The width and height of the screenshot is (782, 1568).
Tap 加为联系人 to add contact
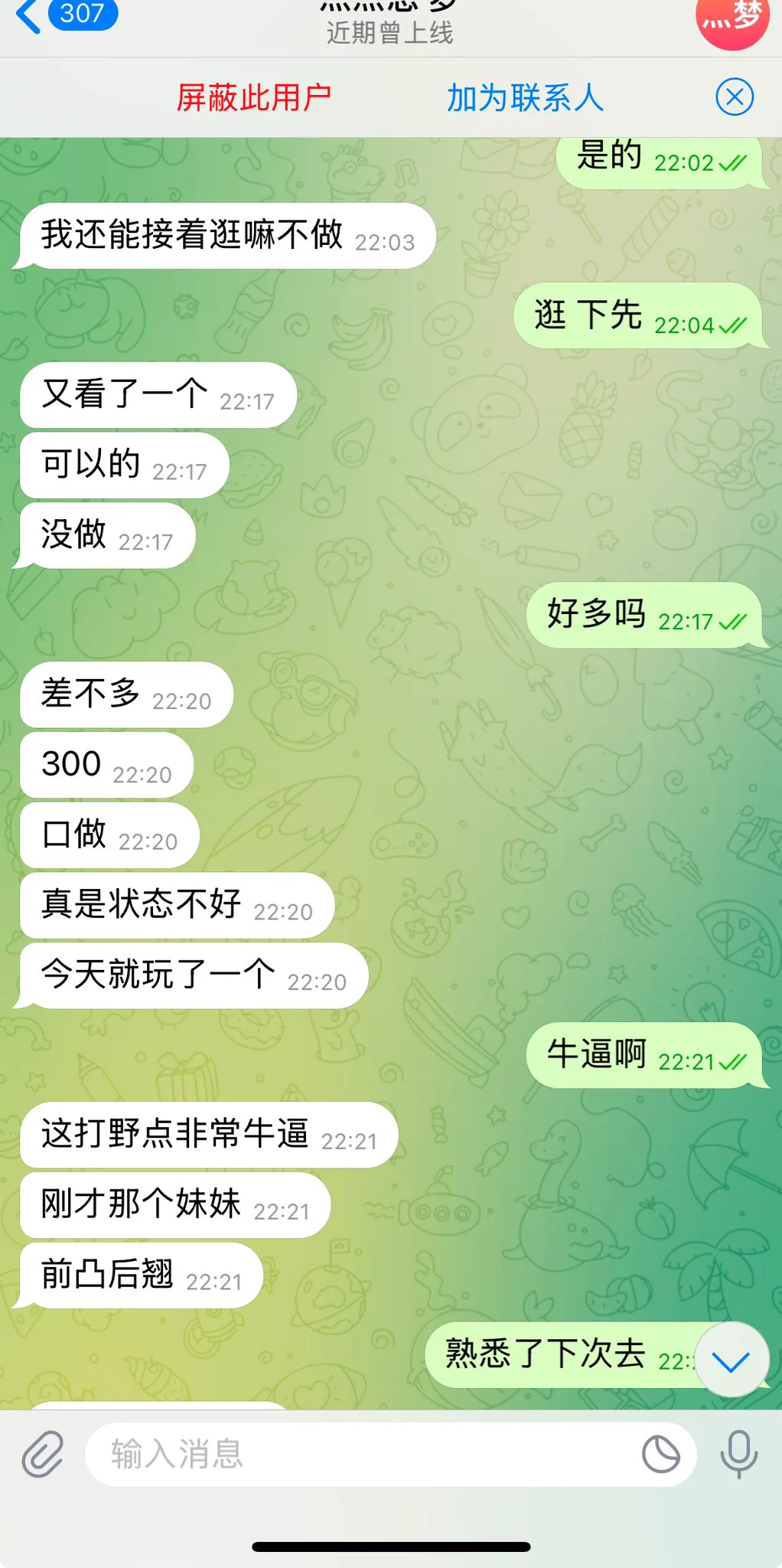click(525, 98)
